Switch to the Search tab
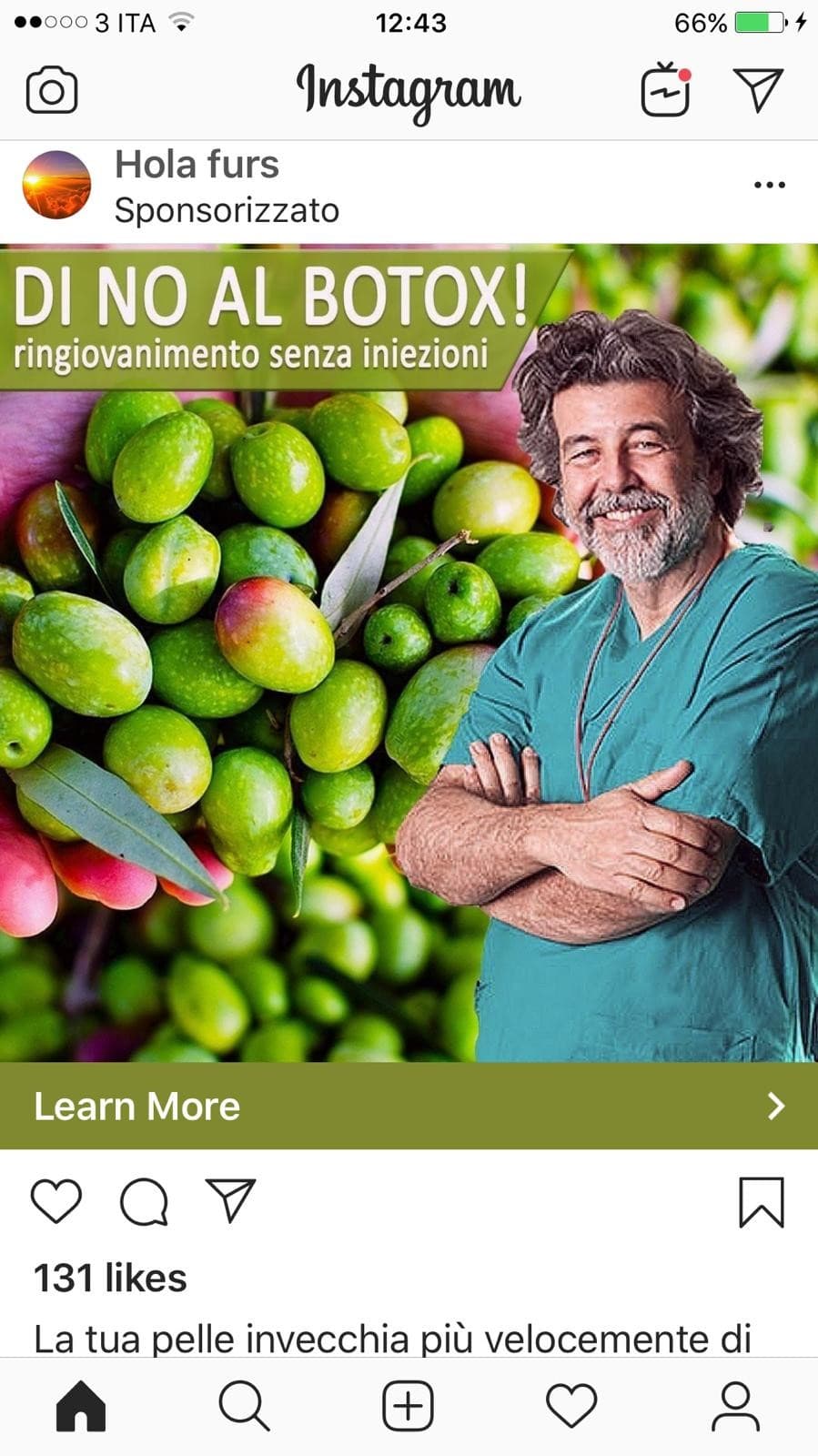Viewport: 818px width, 1456px height. tap(244, 1407)
